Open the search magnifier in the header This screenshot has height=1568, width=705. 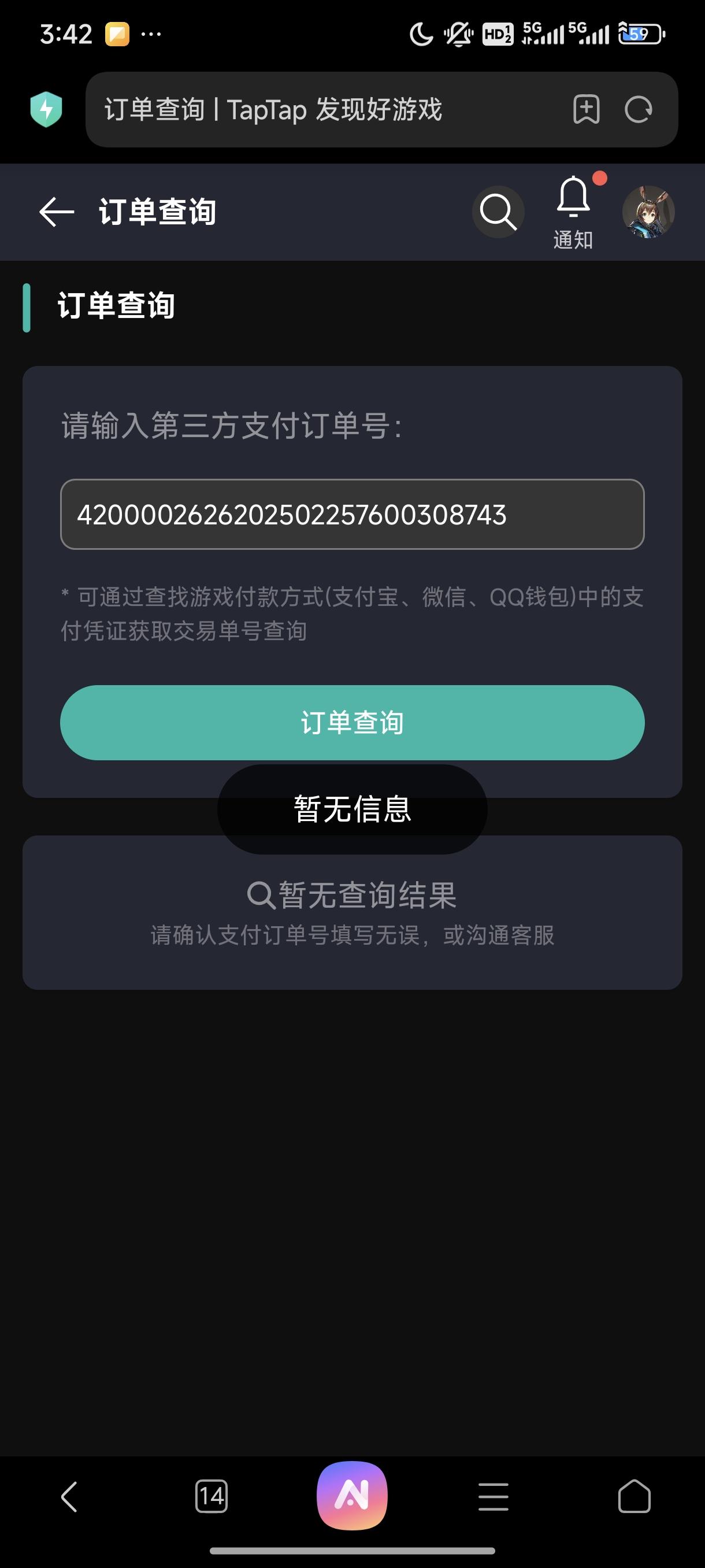click(498, 212)
